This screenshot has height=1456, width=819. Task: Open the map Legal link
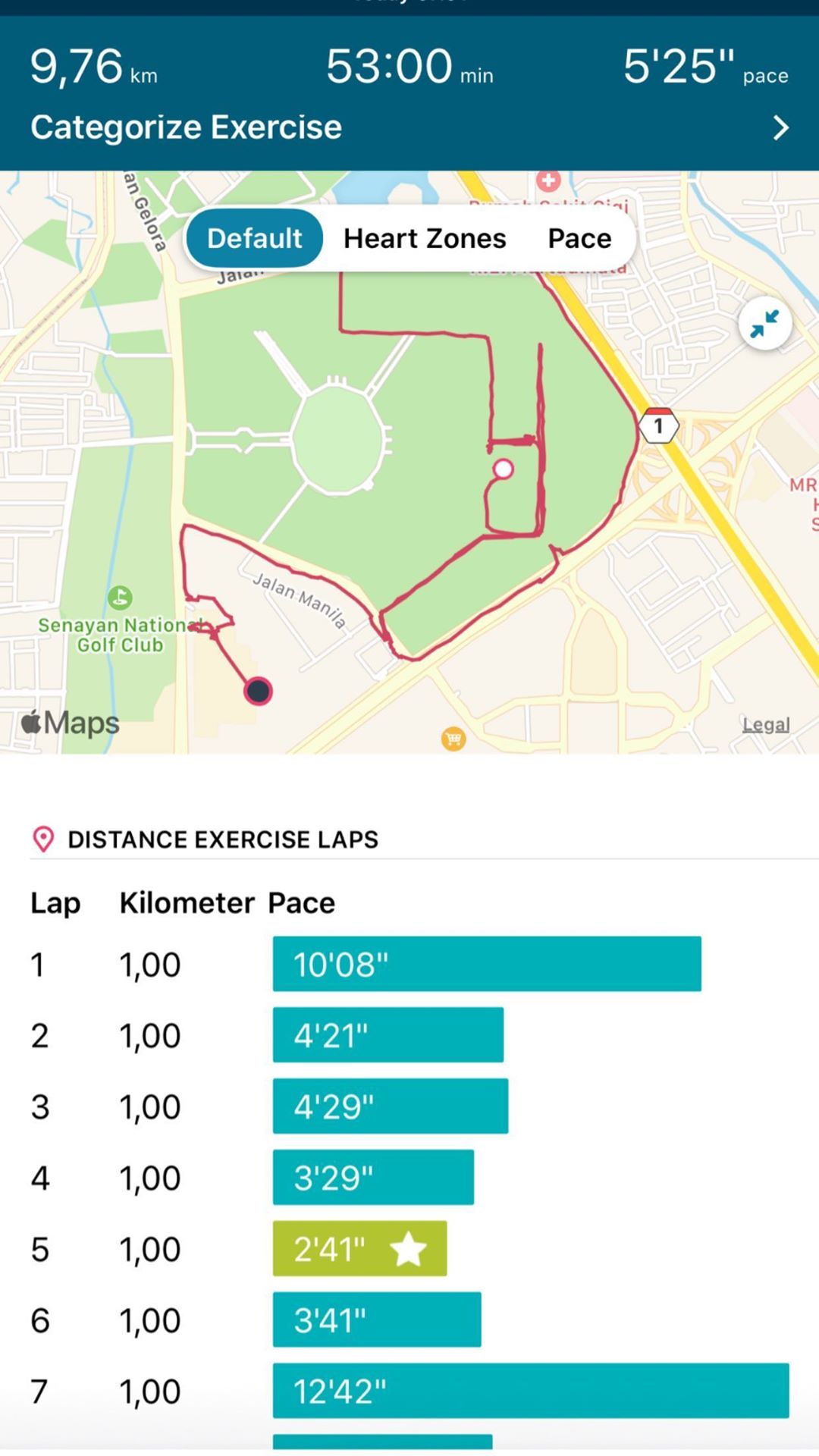(x=766, y=724)
